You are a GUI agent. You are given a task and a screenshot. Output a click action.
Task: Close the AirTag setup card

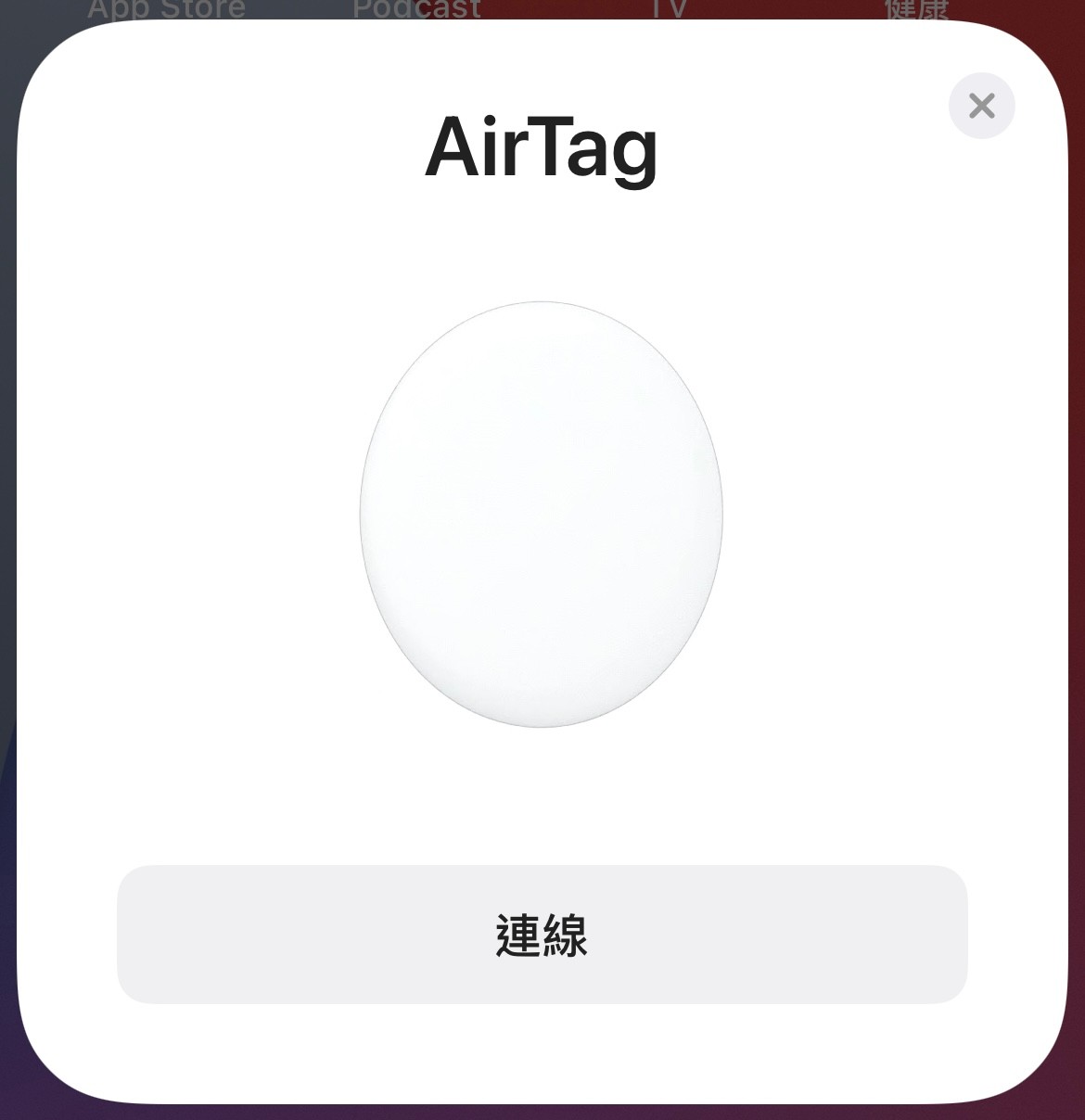(x=981, y=106)
